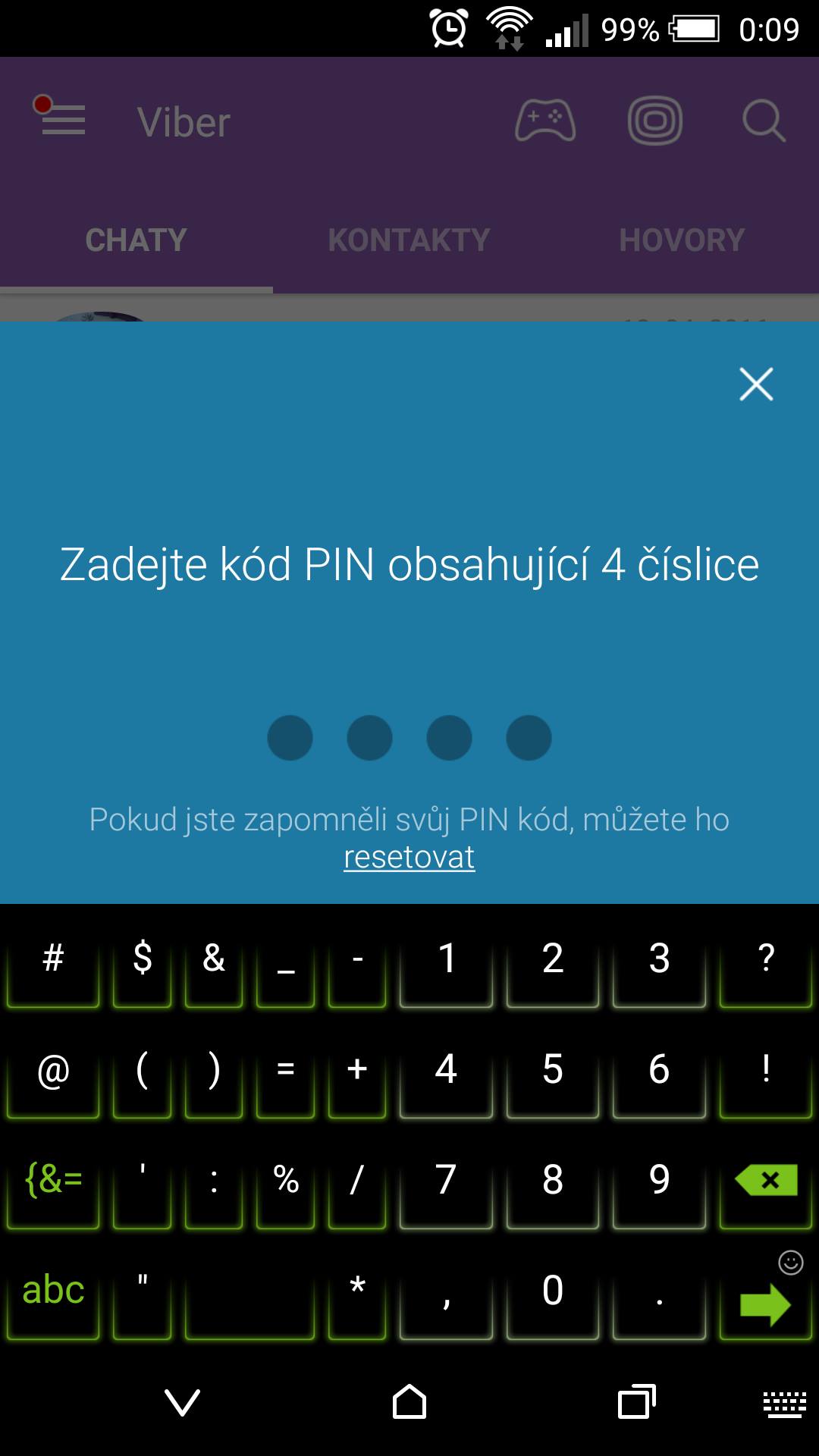This screenshot has width=819, height=1456.
Task: Select digit 7 on the keypad
Action: (447, 1180)
